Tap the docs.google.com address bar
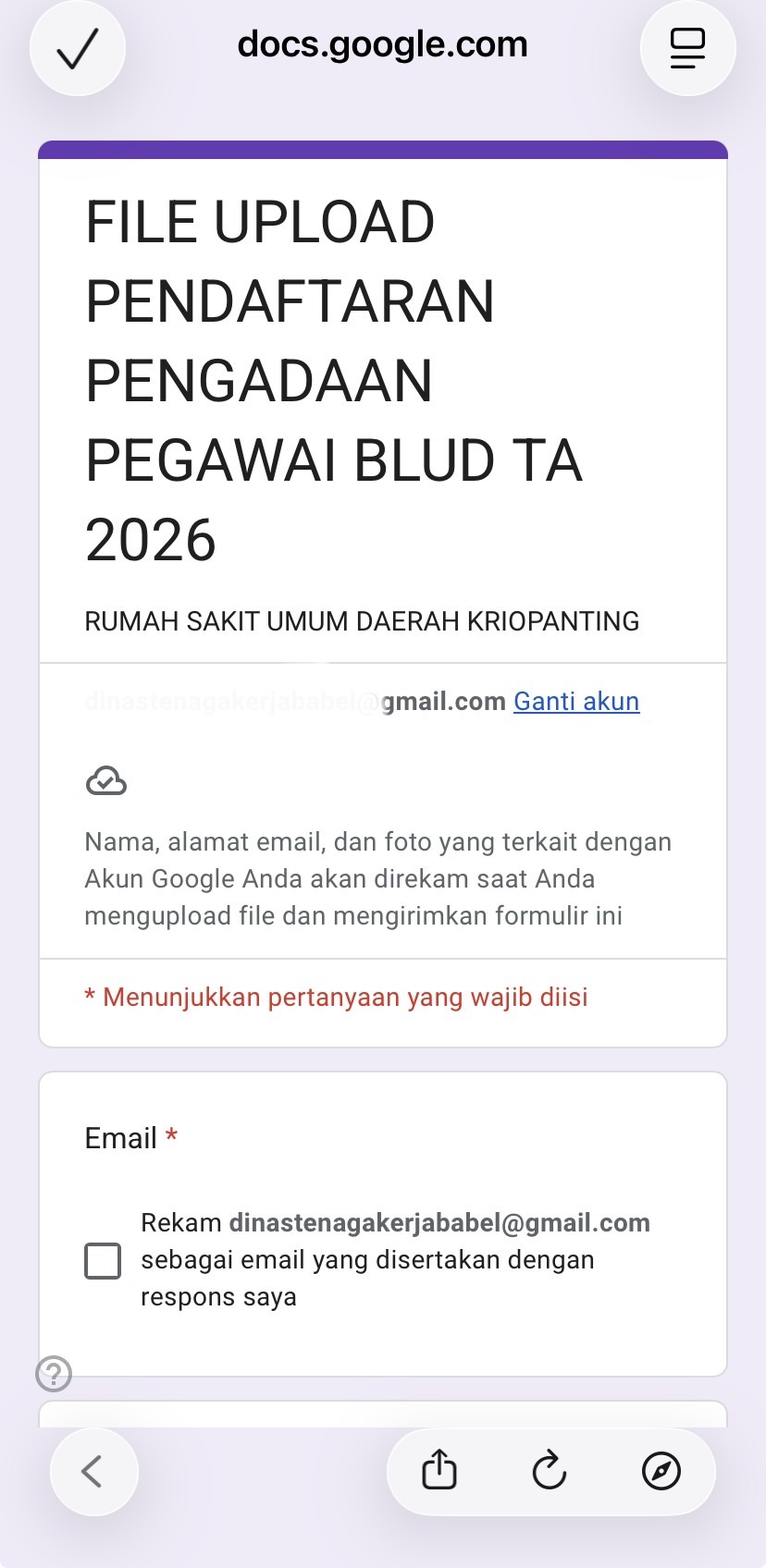This screenshot has width=766, height=1568. [x=382, y=44]
